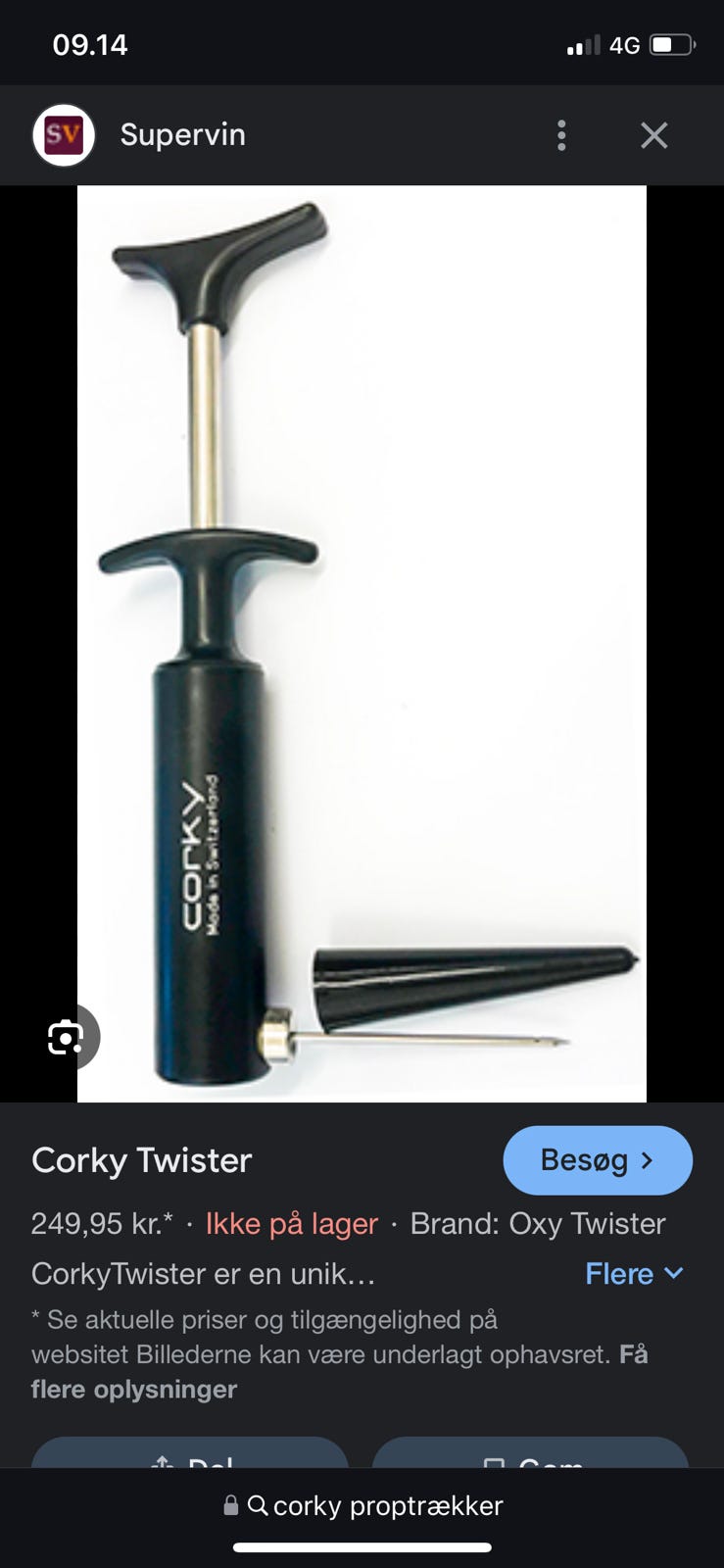
Task: Open the Corky Twister product image
Action: [362, 643]
